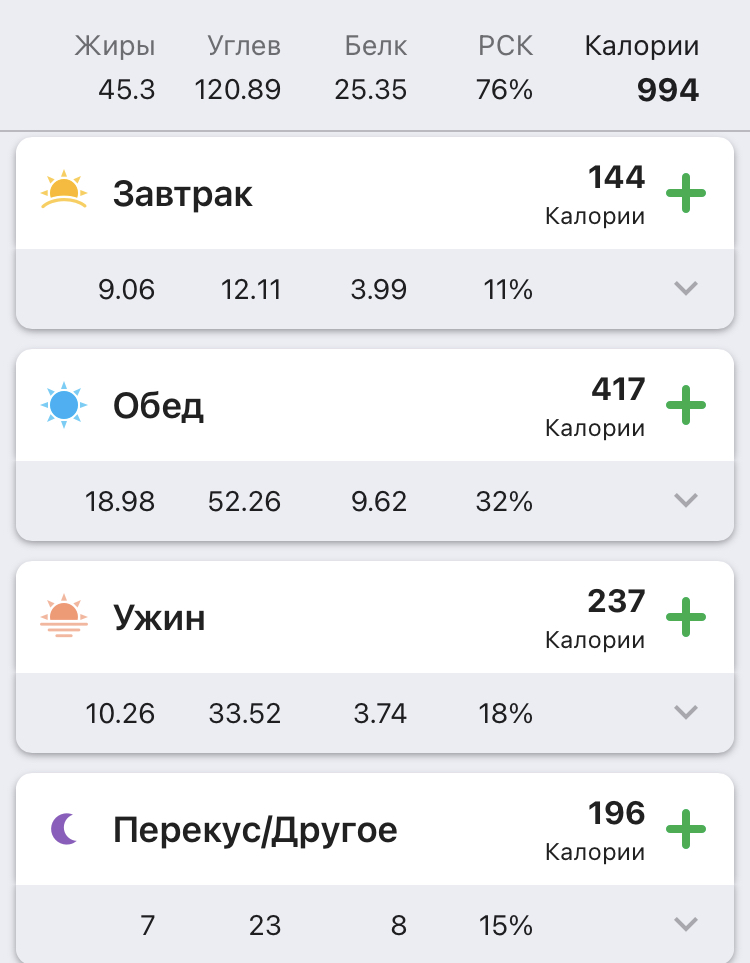Image resolution: width=750 pixels, height=963 pixels.
Task: Select the Жиры column header
Action: (113, 46)
